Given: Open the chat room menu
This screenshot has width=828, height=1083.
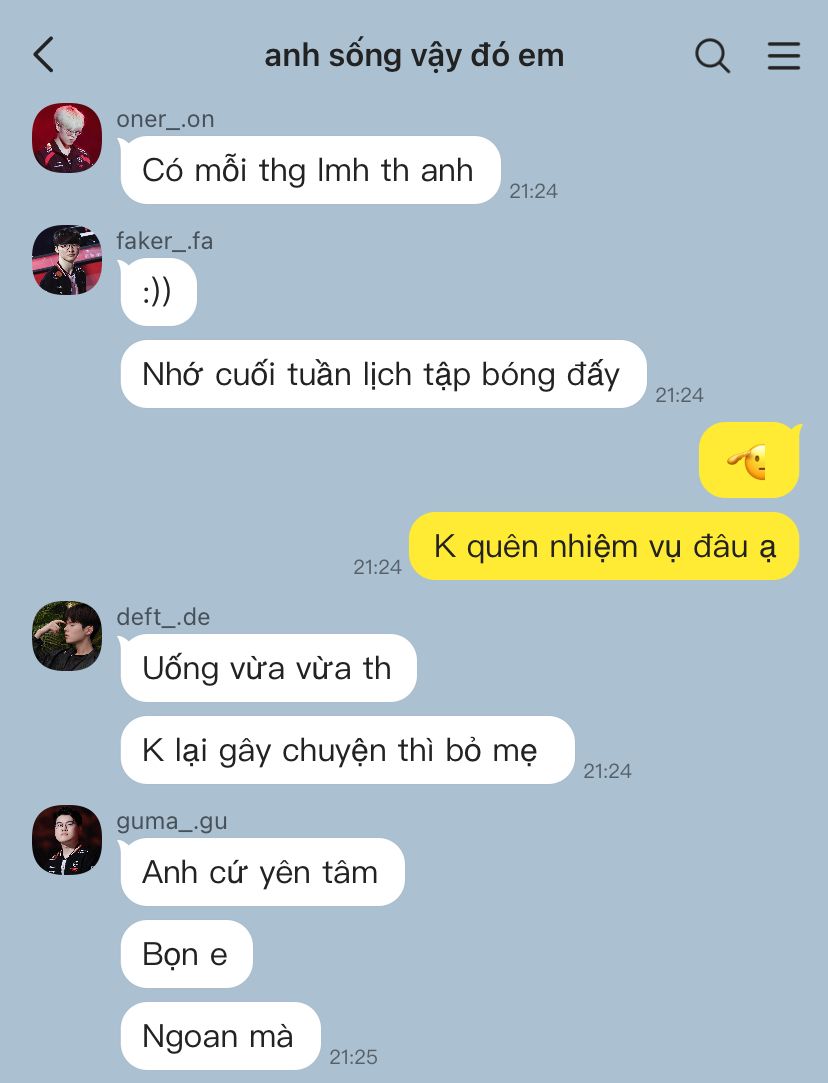Looking at the screenshot, I should 784,55.
